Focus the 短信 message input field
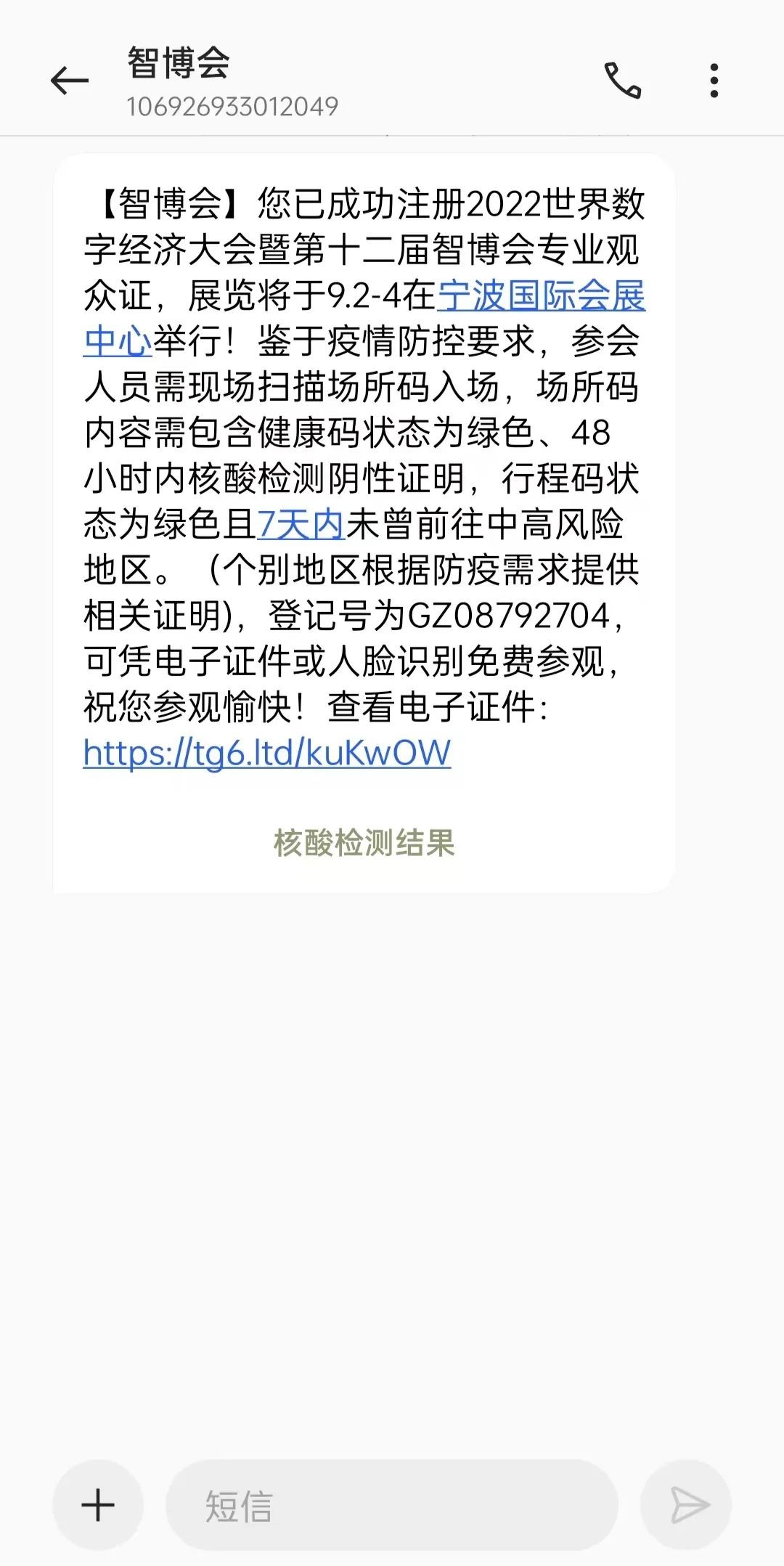The image size is (784, 1566). point(392,1504)
